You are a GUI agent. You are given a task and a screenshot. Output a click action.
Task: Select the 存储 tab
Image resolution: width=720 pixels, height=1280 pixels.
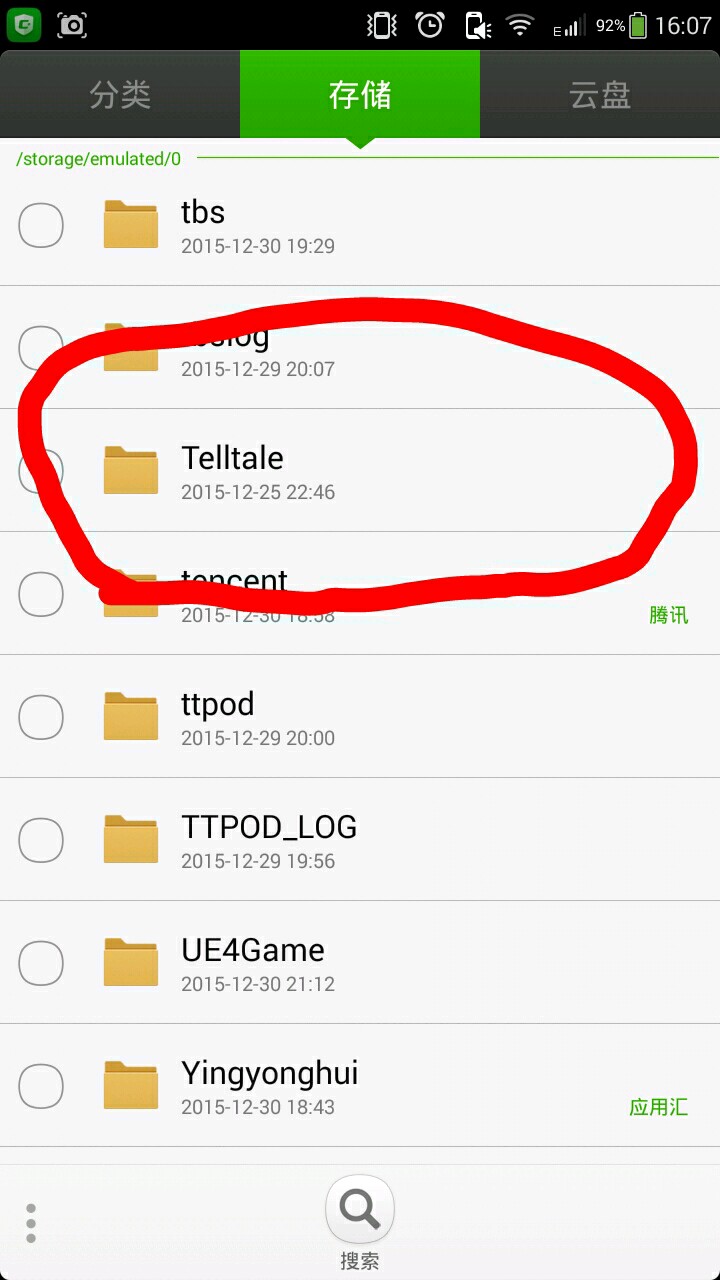(x=360, y=95)
